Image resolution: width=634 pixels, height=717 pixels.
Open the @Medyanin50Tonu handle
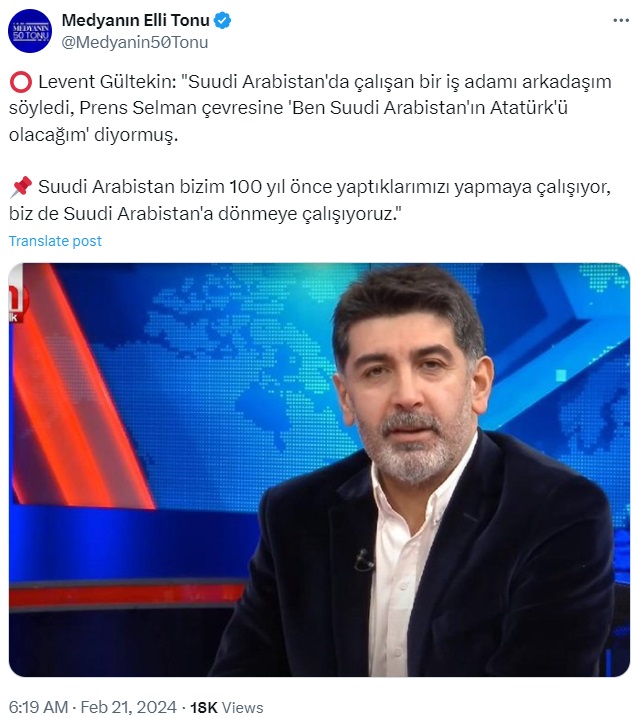coord(121,41)
